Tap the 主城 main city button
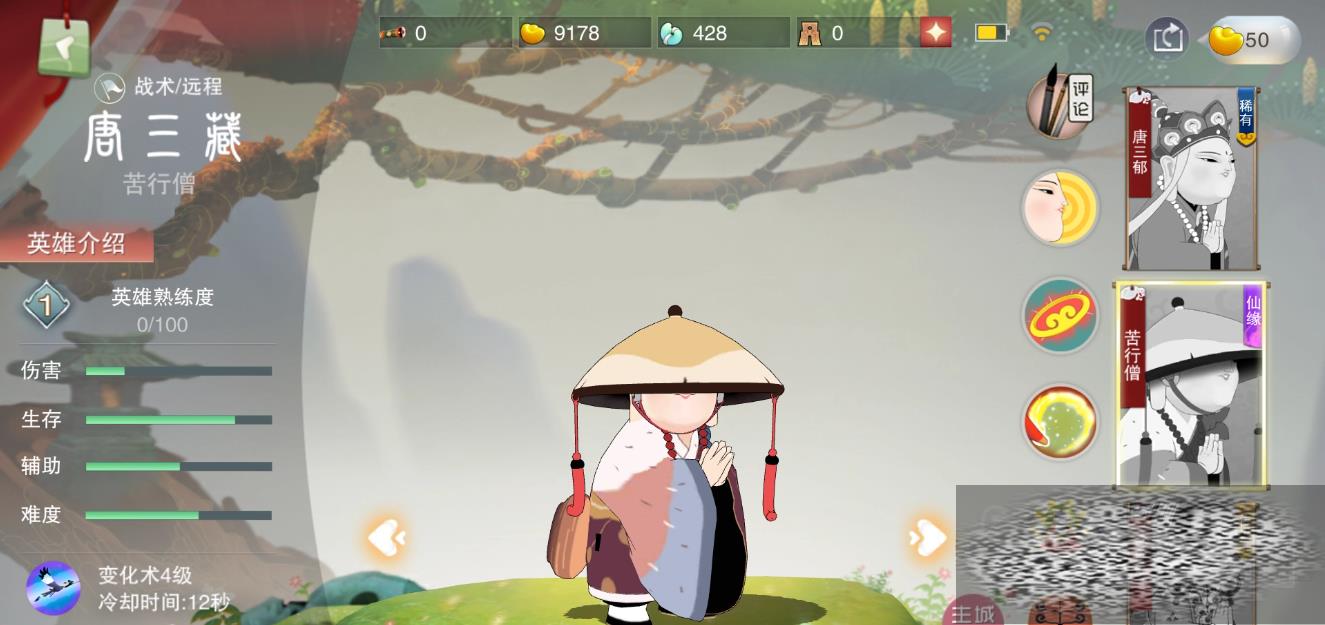Viewport: 1325px width, 625px height. click(x=975, y=611)
